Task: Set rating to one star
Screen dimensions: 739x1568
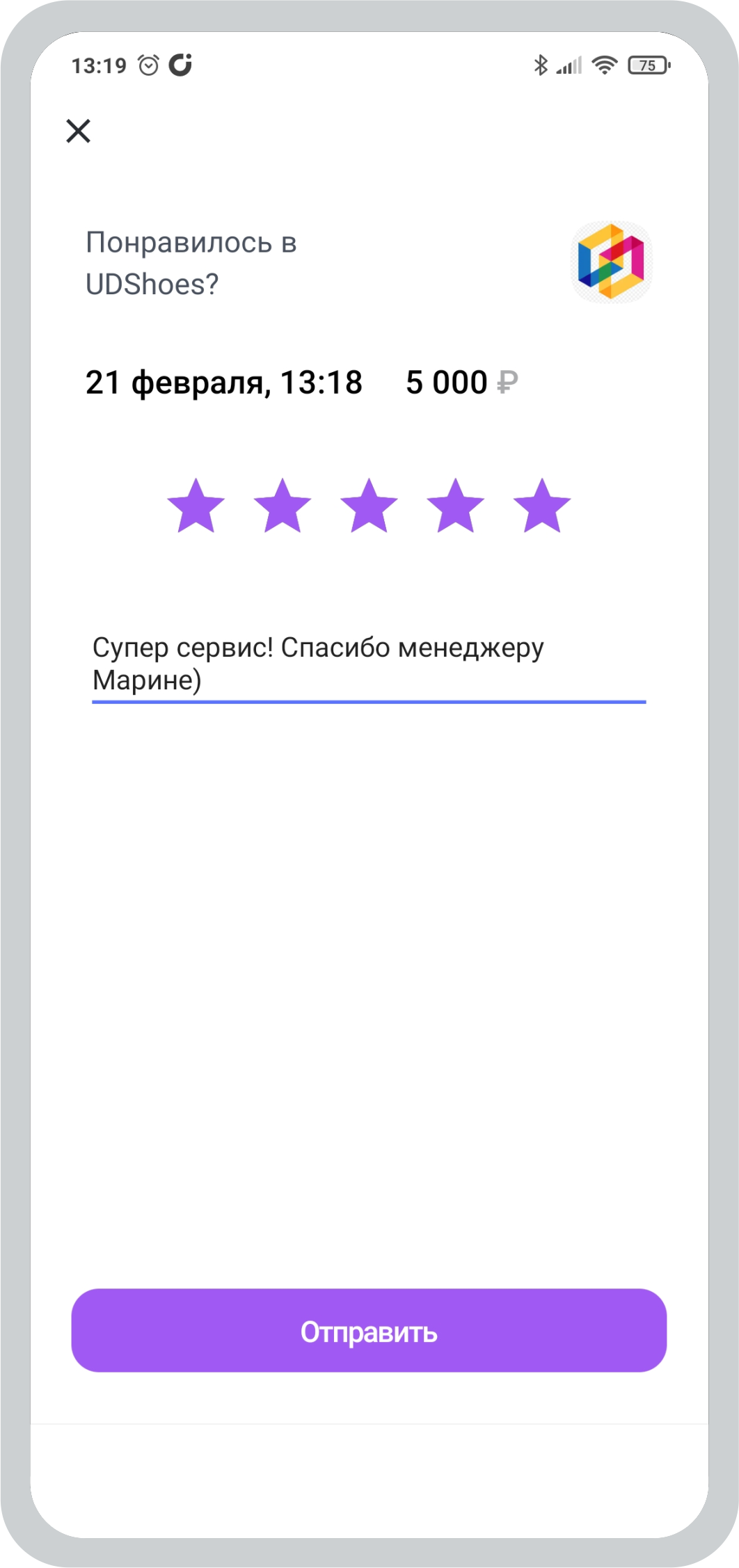Action: click(196, 506)
